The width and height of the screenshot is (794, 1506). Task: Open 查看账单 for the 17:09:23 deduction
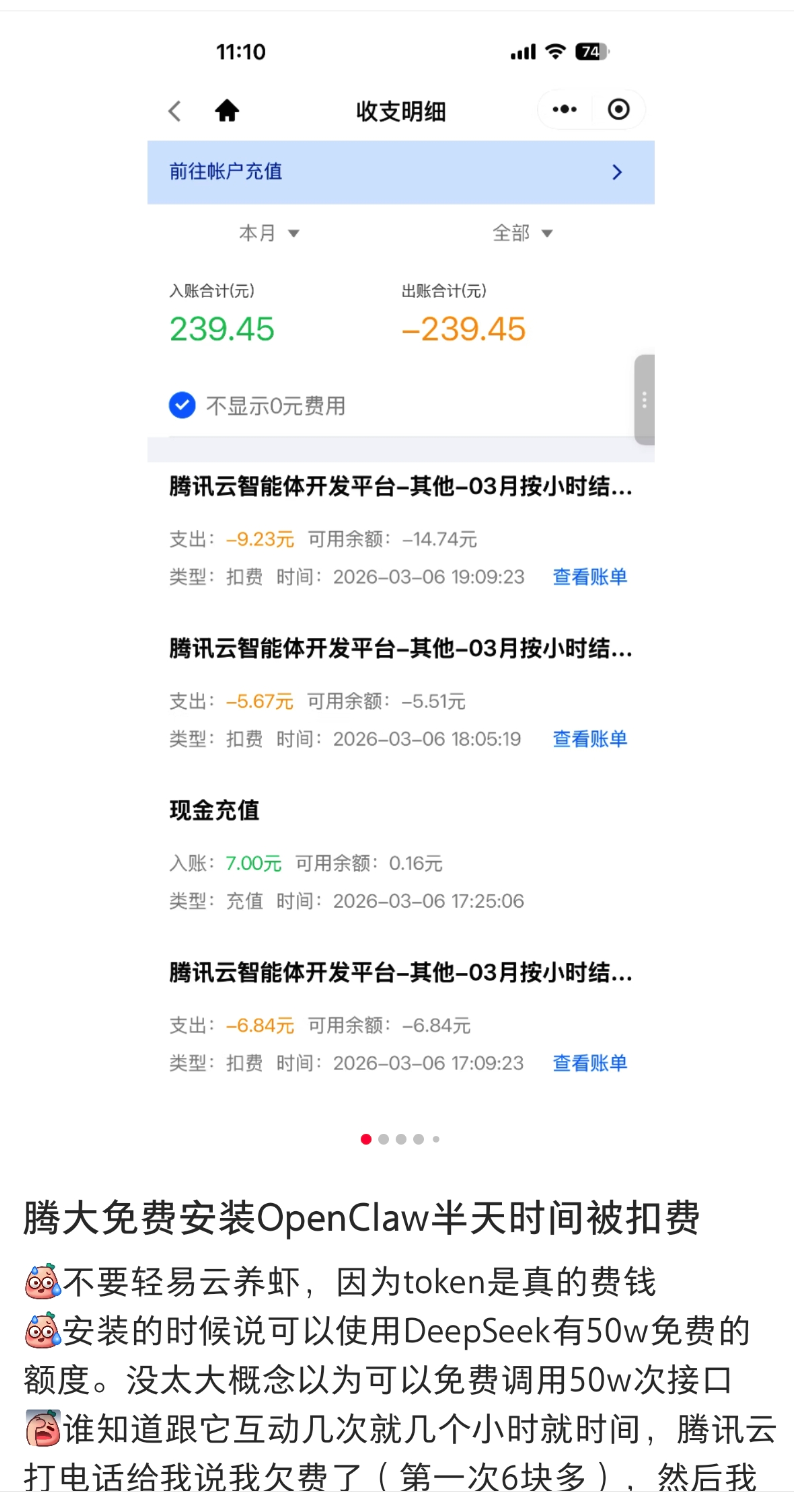589,1063
